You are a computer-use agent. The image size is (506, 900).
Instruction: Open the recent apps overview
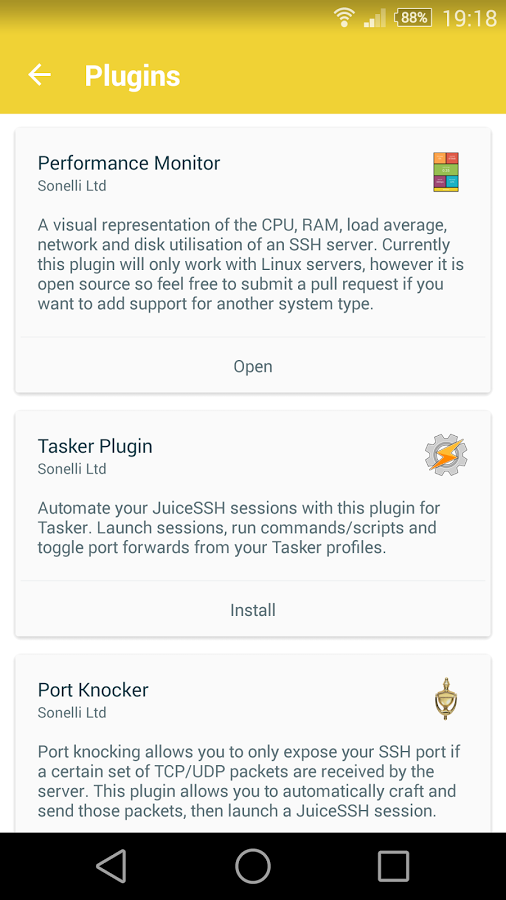pos(394,866)
